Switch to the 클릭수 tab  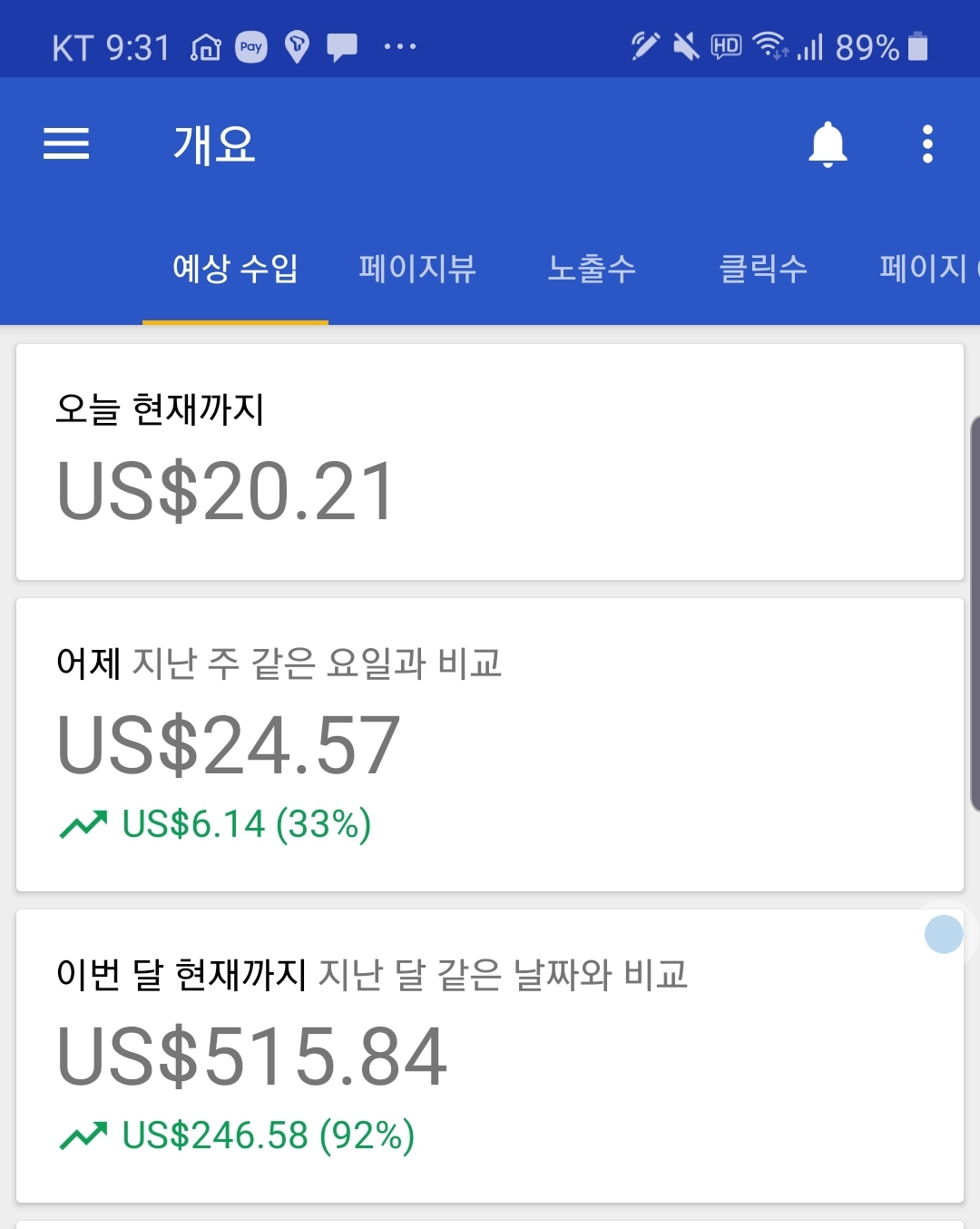pos(762,269)
